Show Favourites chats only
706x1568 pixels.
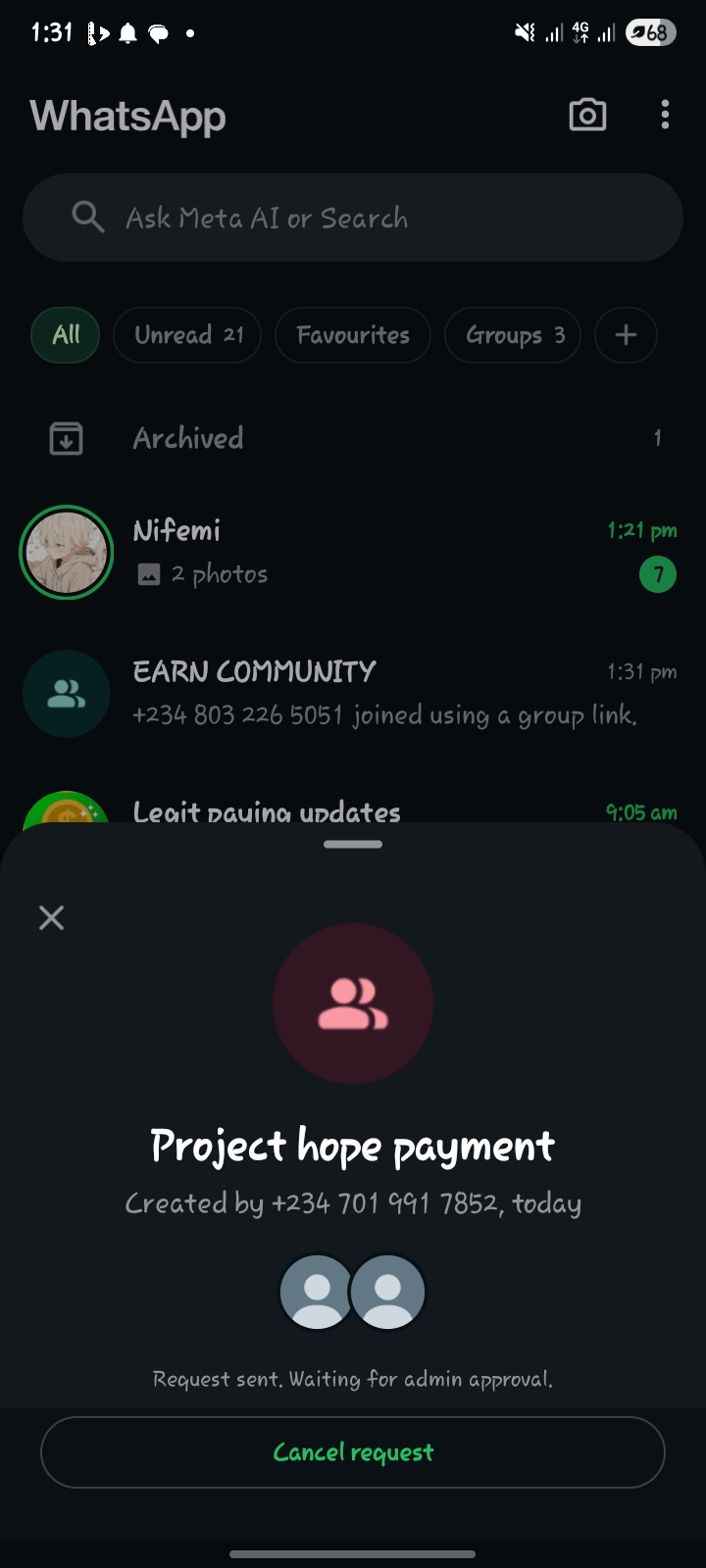point(353,335)
